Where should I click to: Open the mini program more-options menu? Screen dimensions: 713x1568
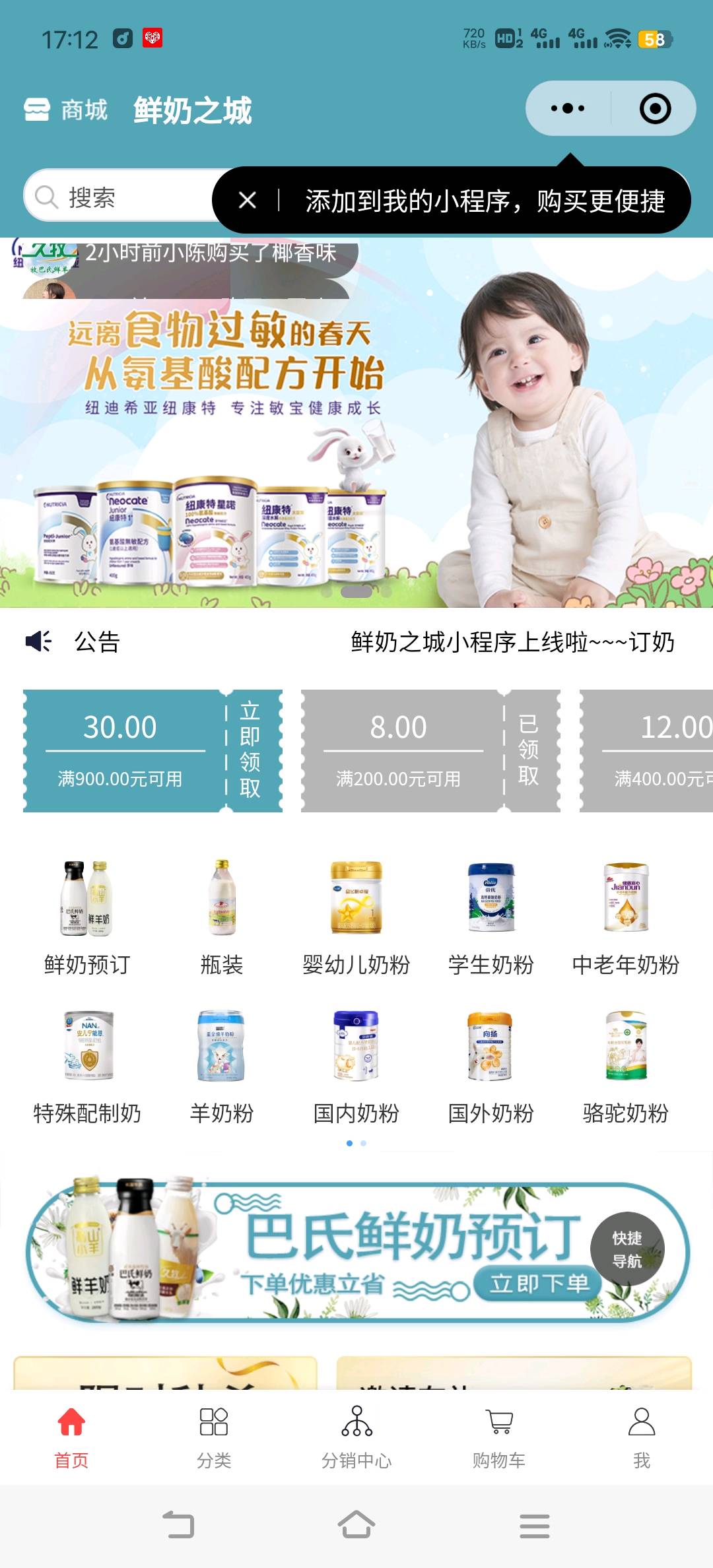pos(567,109)
